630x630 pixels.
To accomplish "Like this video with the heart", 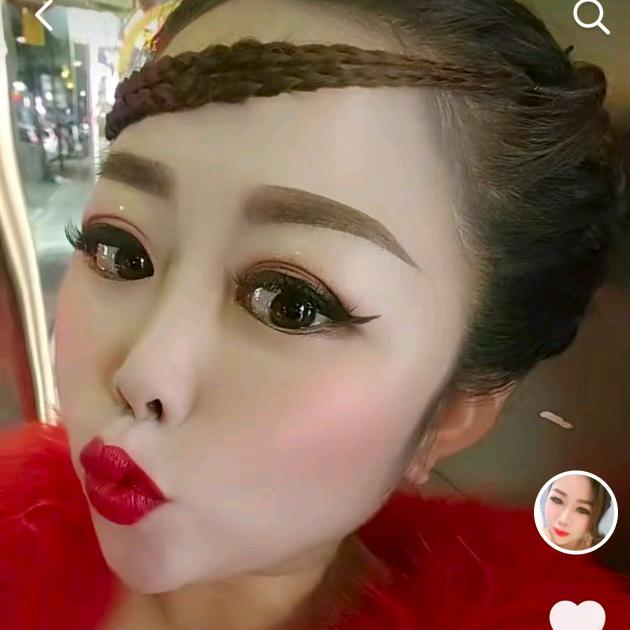I will click(578, 615).
